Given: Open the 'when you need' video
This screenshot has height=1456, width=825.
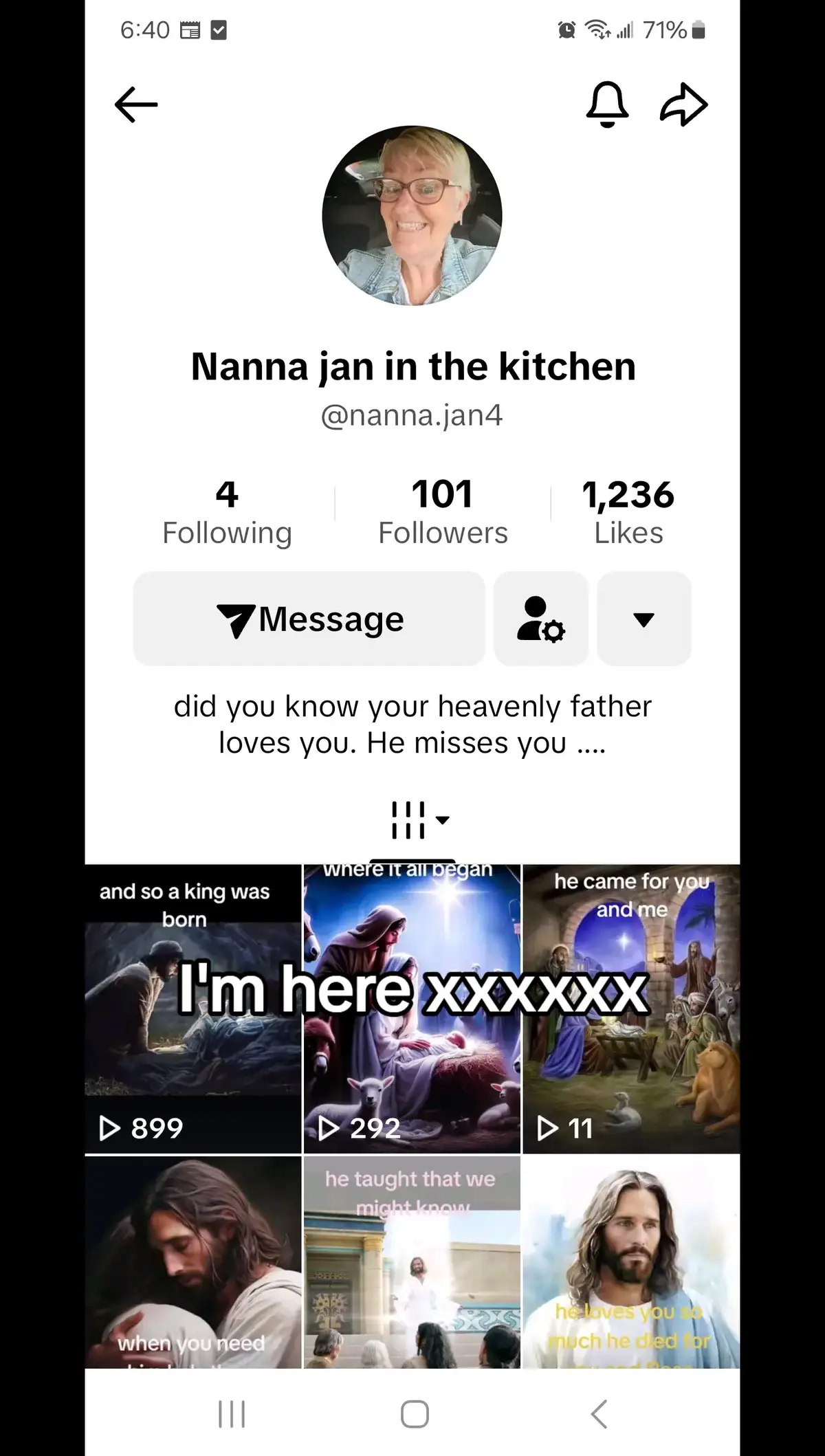Looking at the screenshot, I should click(x=192, y=1261).
